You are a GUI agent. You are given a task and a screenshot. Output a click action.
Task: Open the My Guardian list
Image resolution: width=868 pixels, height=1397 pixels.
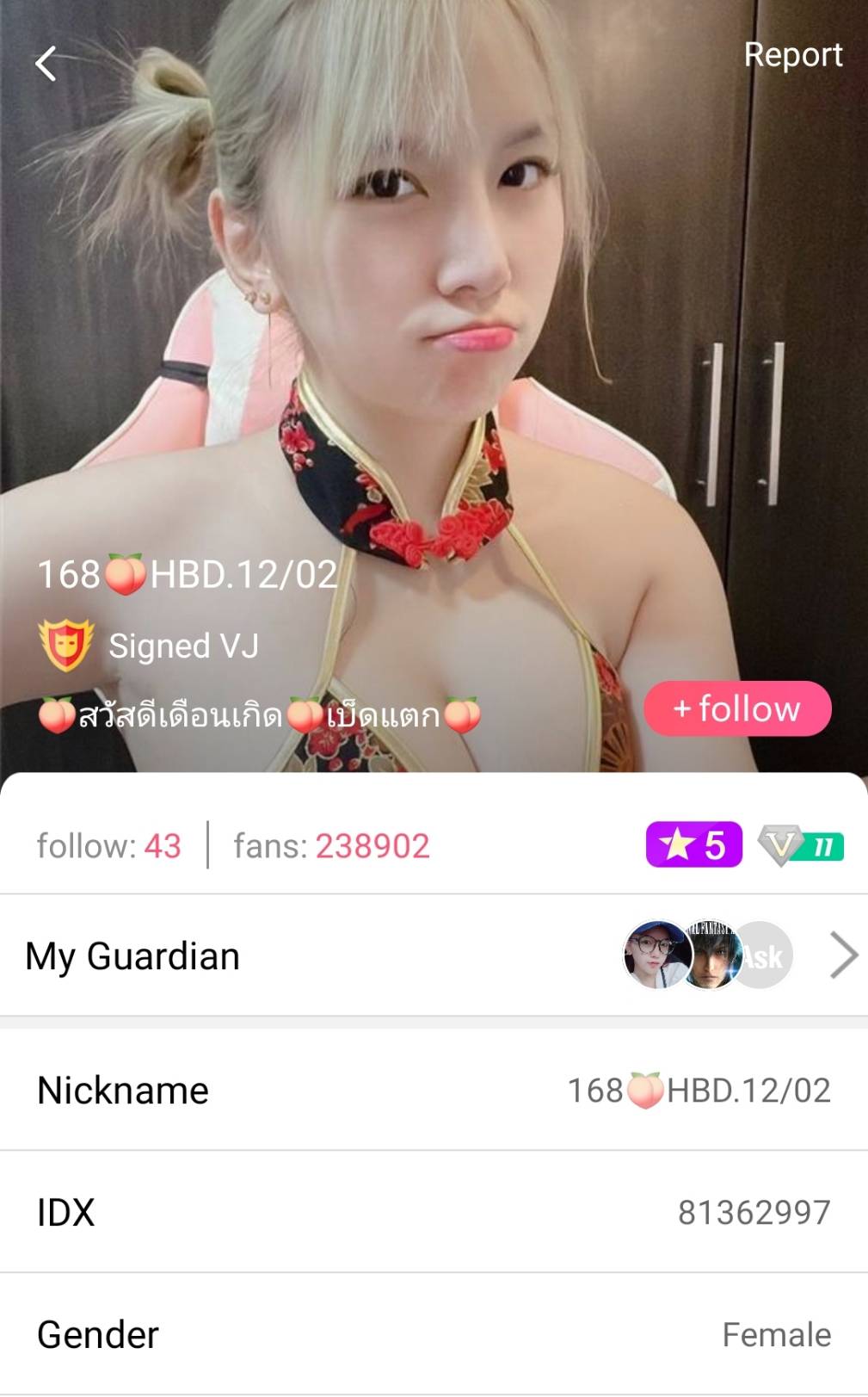(x=843, y=955)
